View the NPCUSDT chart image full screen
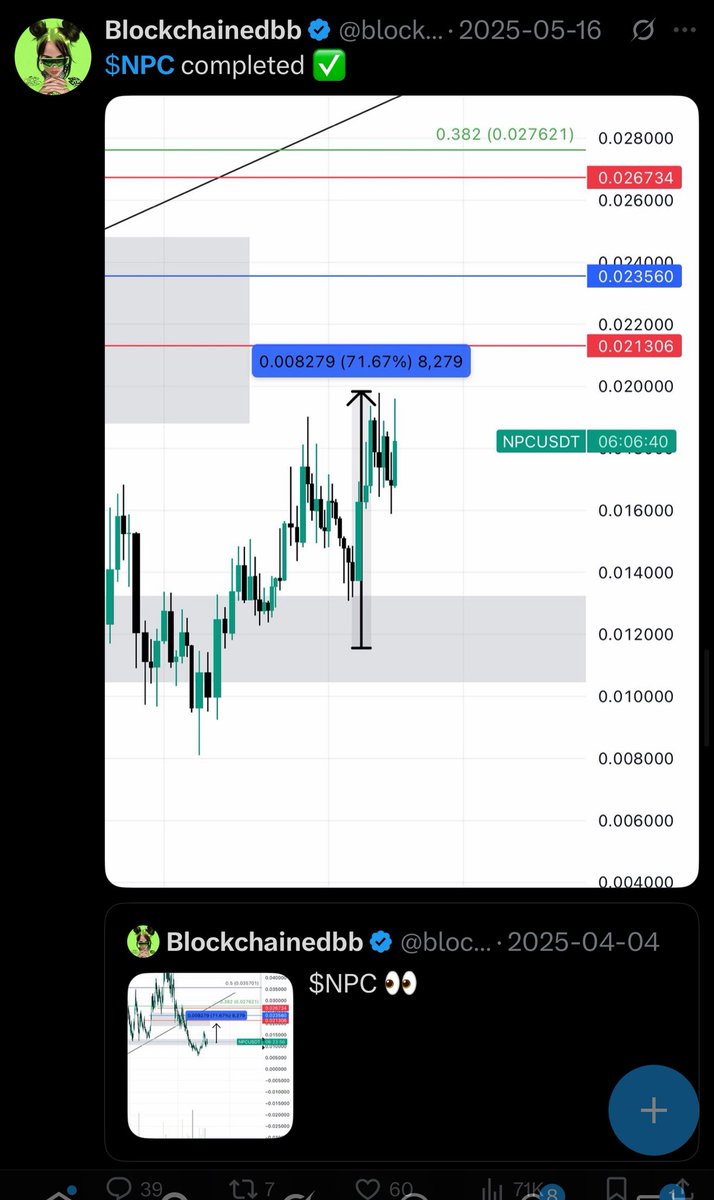The image size is (714, 1200). (x=401, y=490)
